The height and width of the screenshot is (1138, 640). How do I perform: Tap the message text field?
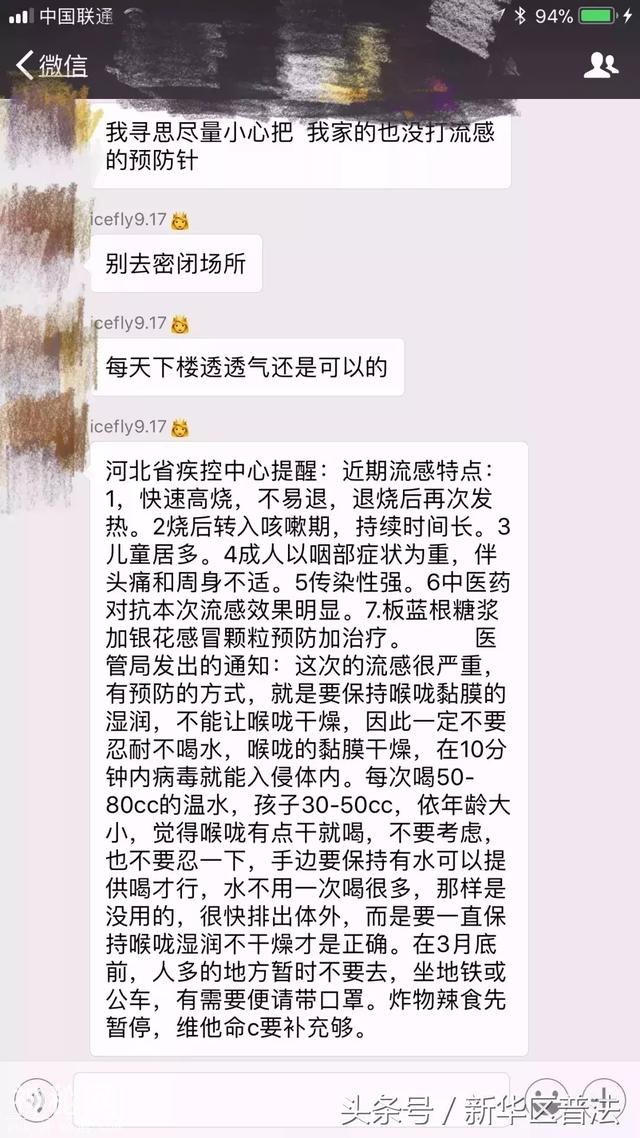click(290, 1099)
